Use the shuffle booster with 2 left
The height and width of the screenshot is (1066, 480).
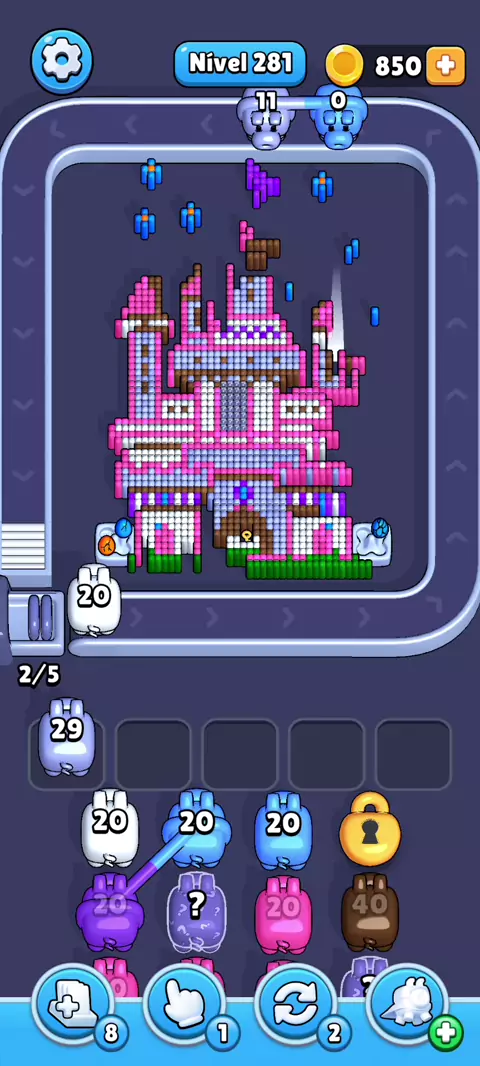point(297,1003)
